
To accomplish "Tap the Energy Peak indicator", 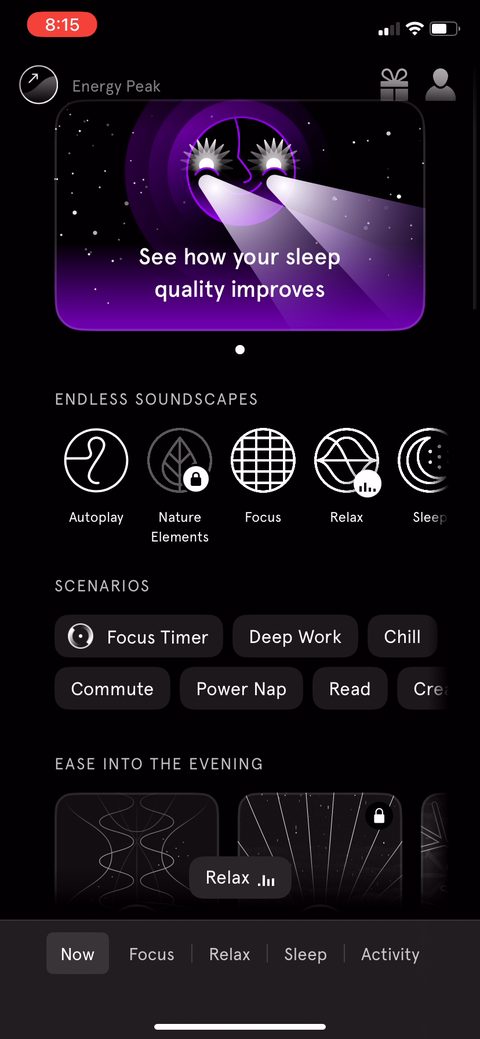I will pyautogui.click(x=90, y=86).
